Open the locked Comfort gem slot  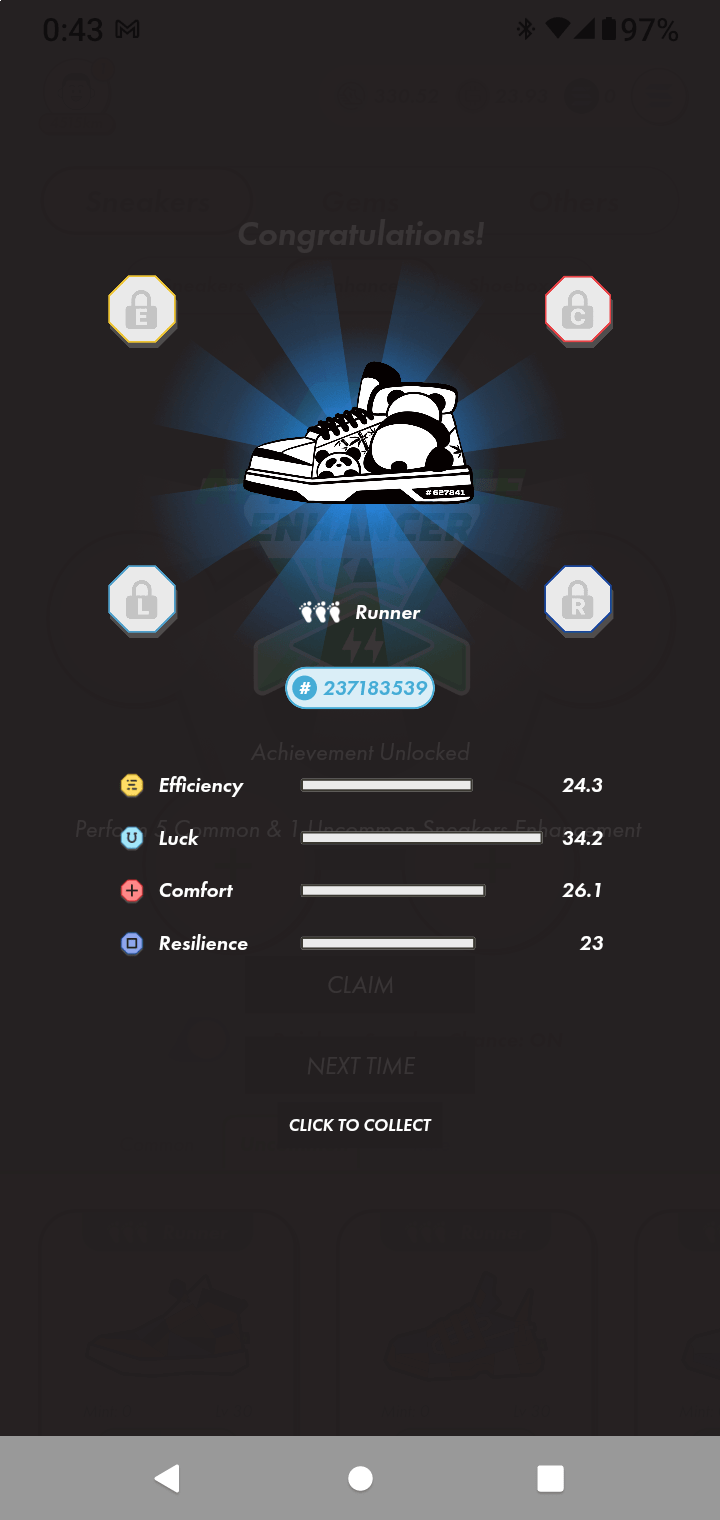[578, 310]
